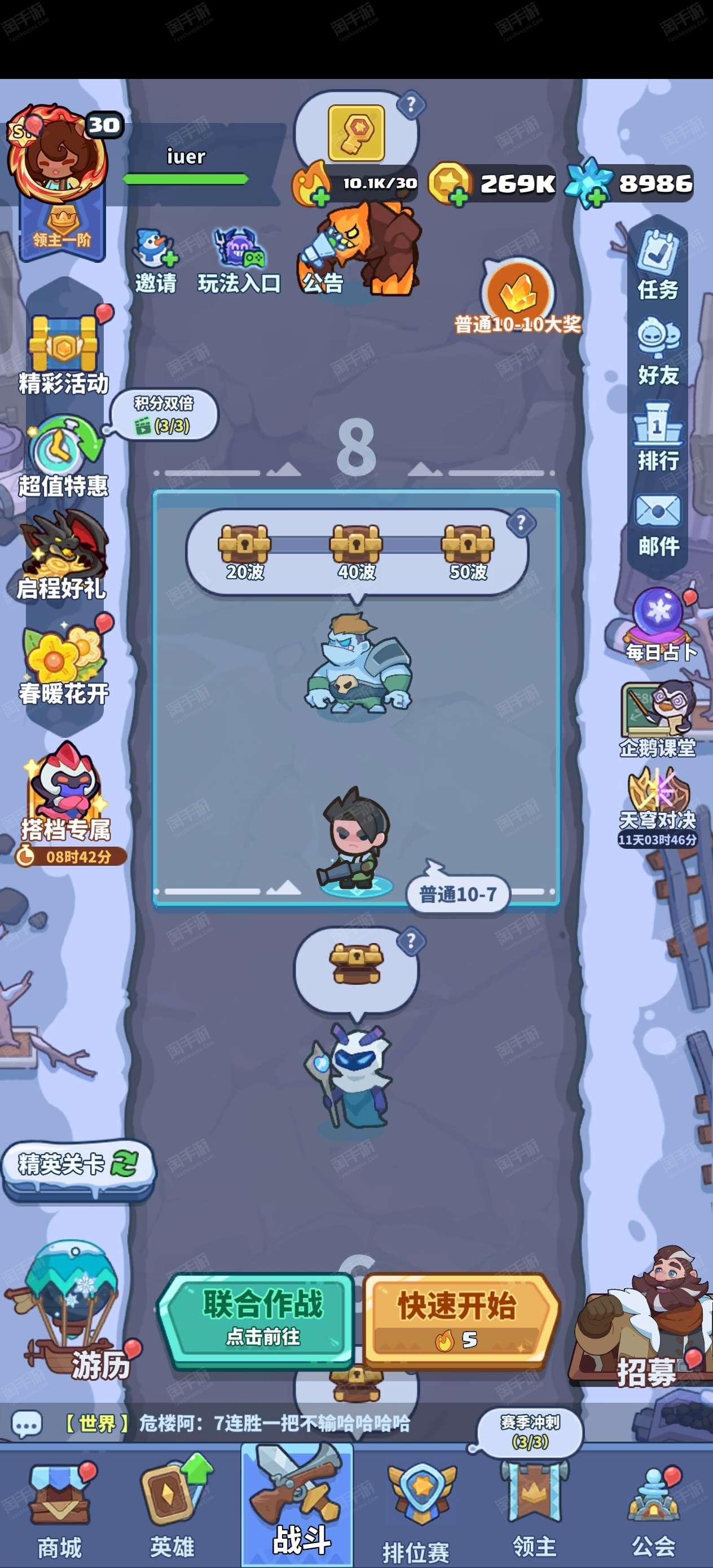Screen dimensions: 713x1568
Task: Tap the 快速开始 quick start button
Action: 461,1320
